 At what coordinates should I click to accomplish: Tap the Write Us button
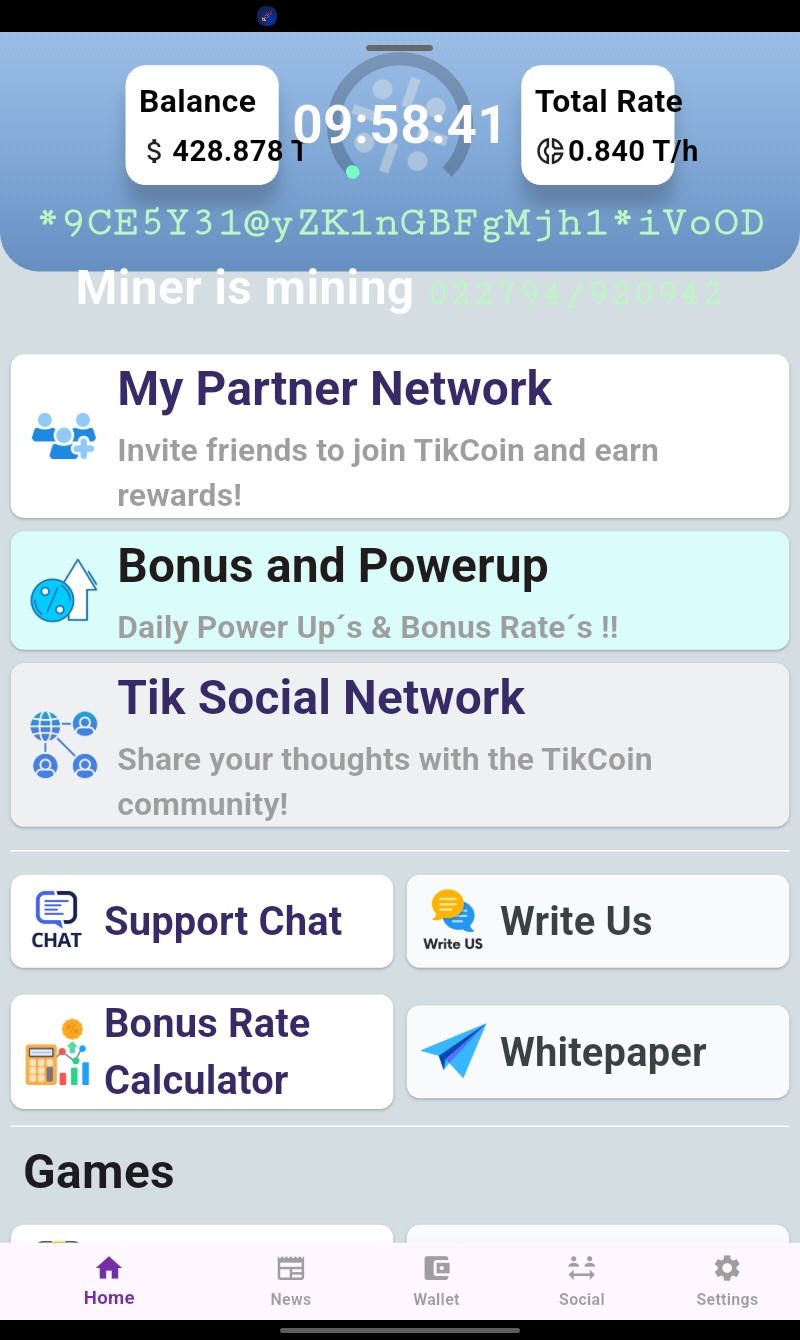click(x=597, y=921)
